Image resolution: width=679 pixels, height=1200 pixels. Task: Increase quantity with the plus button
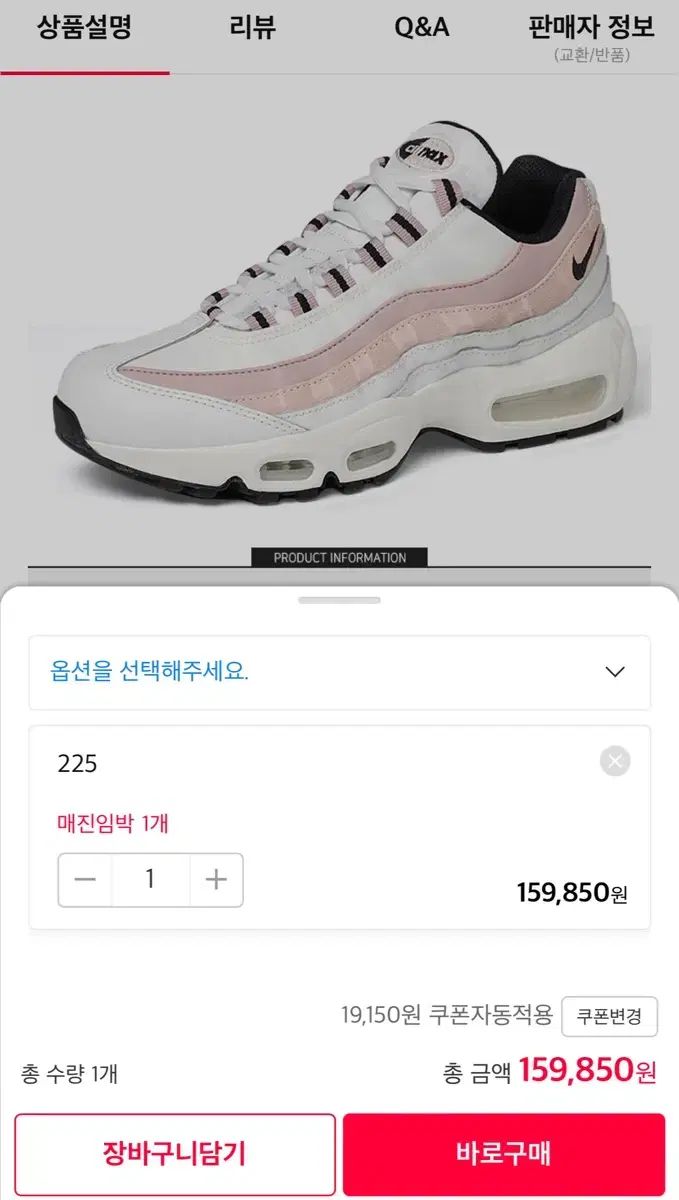pos(216,880)
